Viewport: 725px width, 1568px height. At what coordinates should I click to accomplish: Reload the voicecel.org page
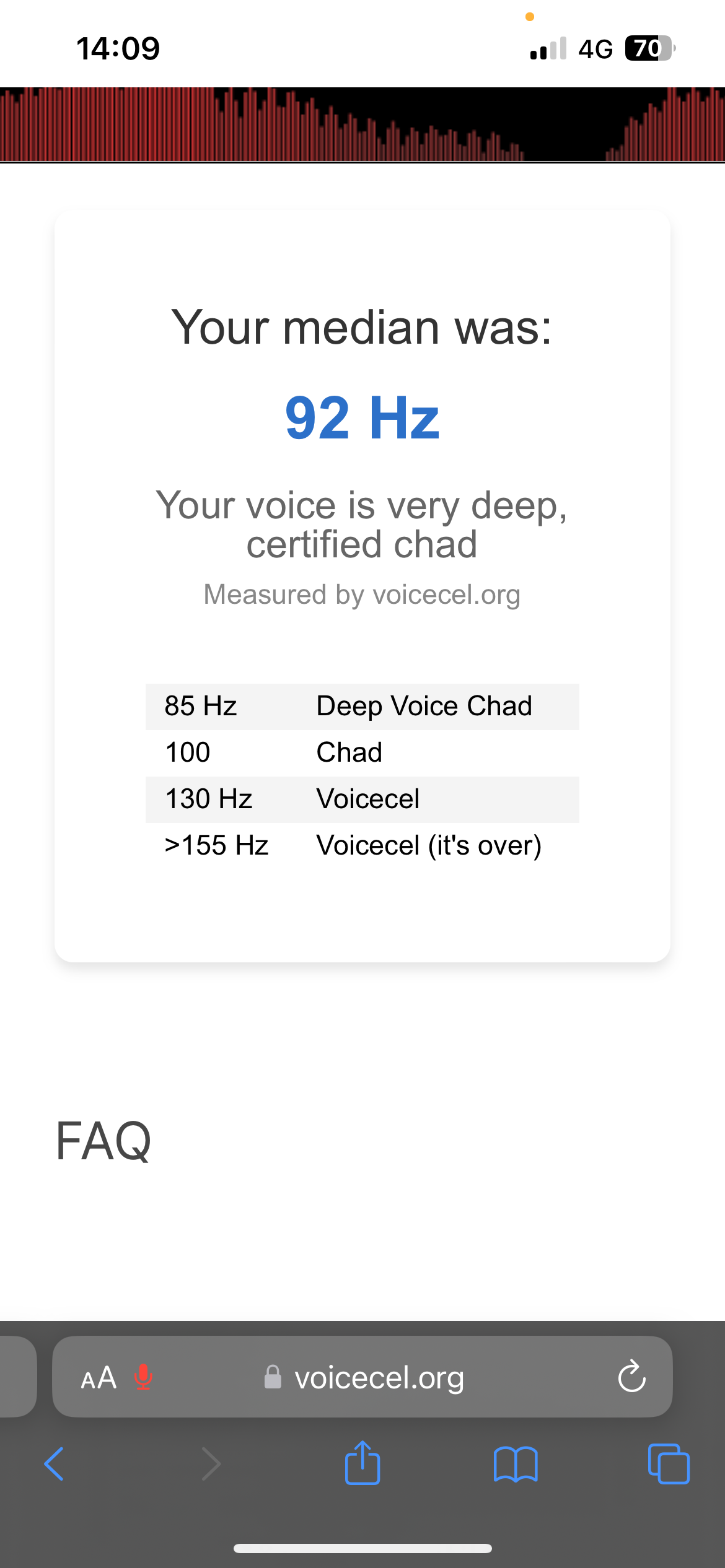click(632, 1376)
